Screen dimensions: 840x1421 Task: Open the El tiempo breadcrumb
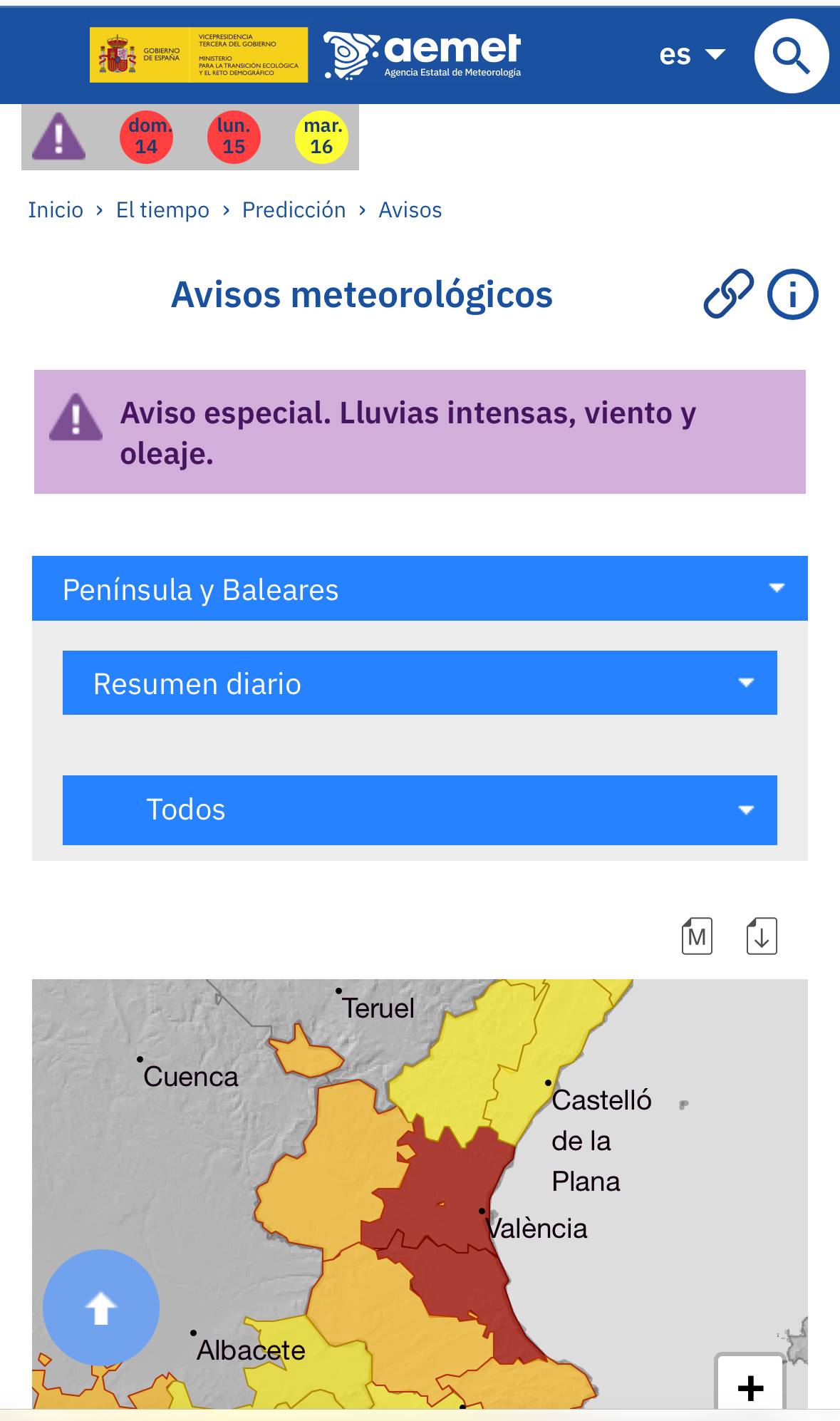[162, 210]
